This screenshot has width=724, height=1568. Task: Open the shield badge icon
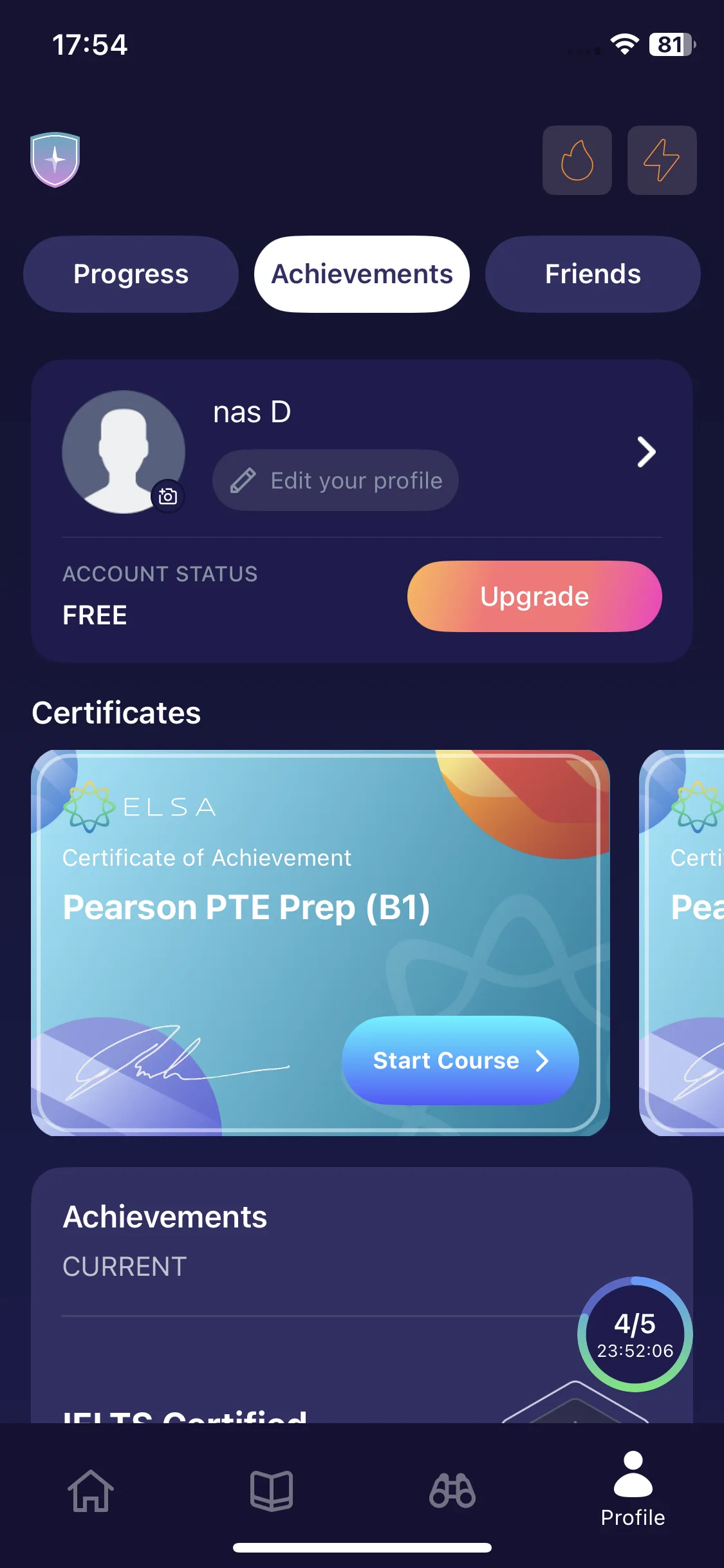click(55, 160)
